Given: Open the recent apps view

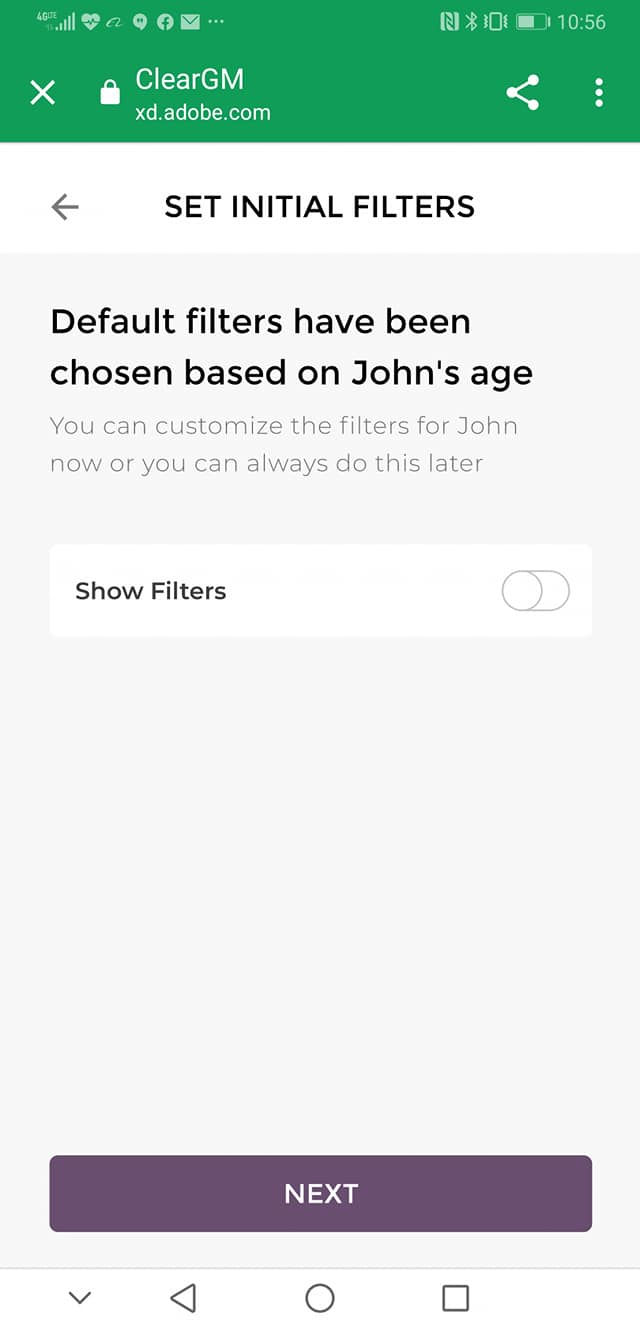Looking at the screenshot, I should pyautogui.click(x=455, y=1298).
